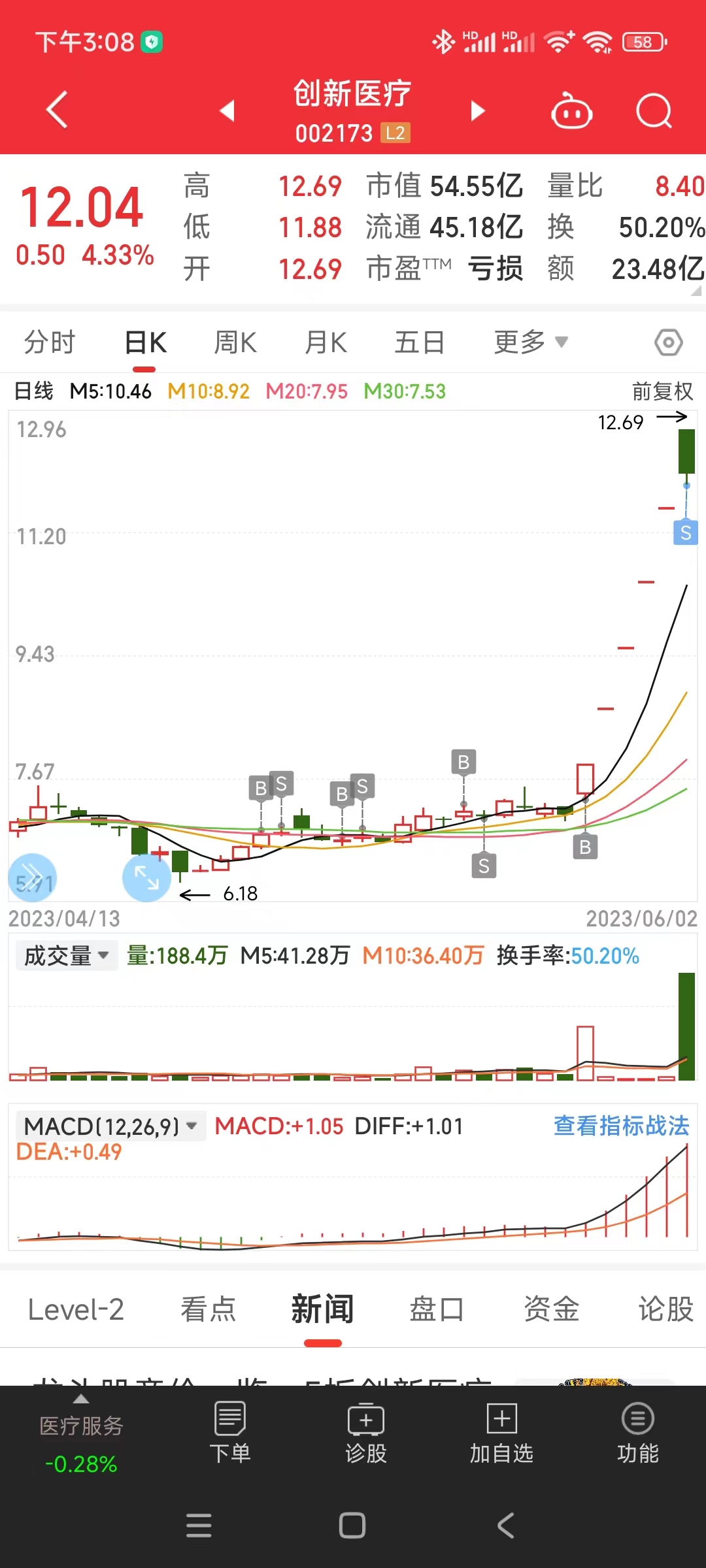Expand the 更多 chart period dropdown
Image resolution: width=706 pixels, height=1568 pixels.
(x=531, y=342)
